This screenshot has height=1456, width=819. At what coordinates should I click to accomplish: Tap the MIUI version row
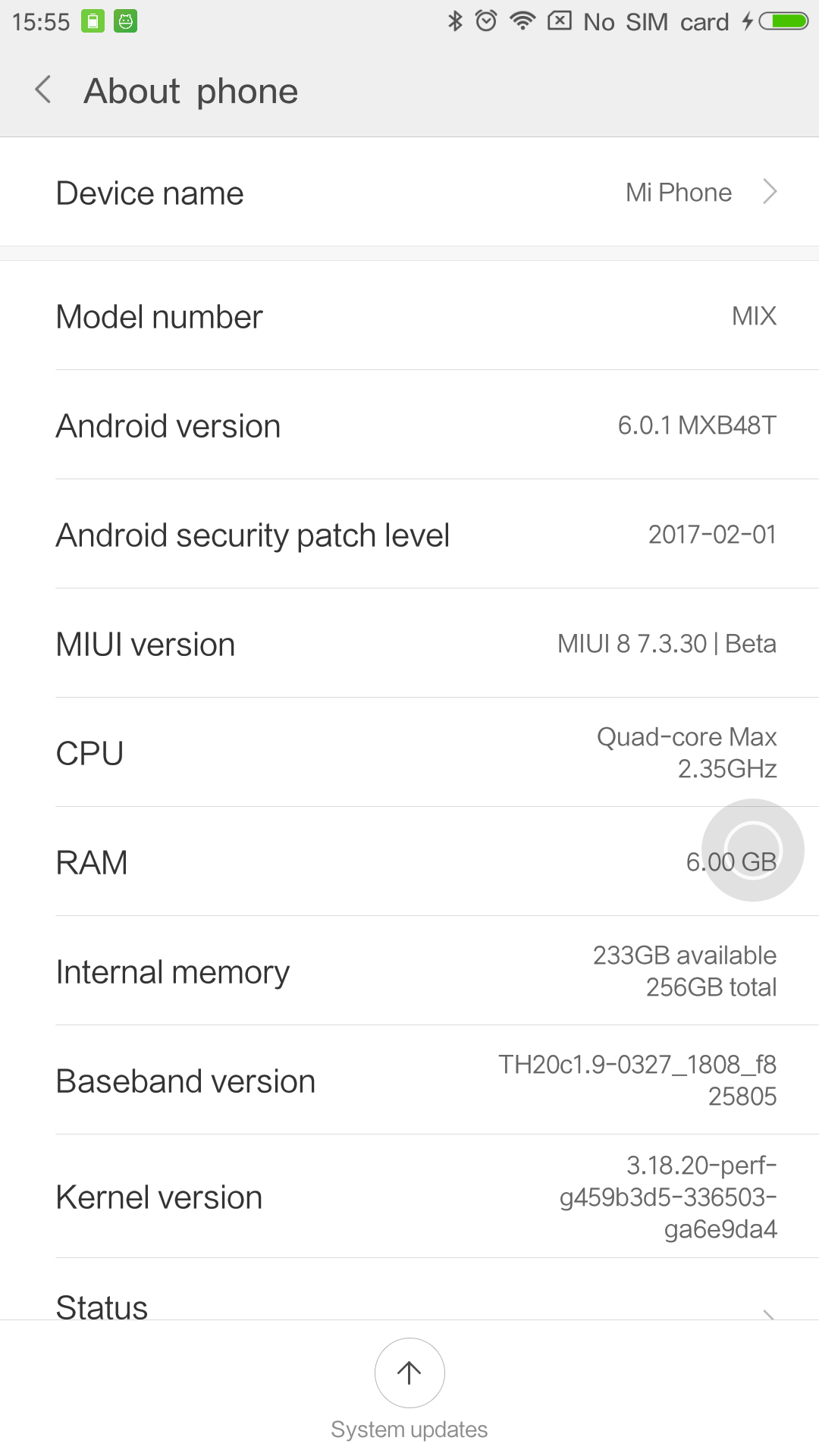[409, 644]
